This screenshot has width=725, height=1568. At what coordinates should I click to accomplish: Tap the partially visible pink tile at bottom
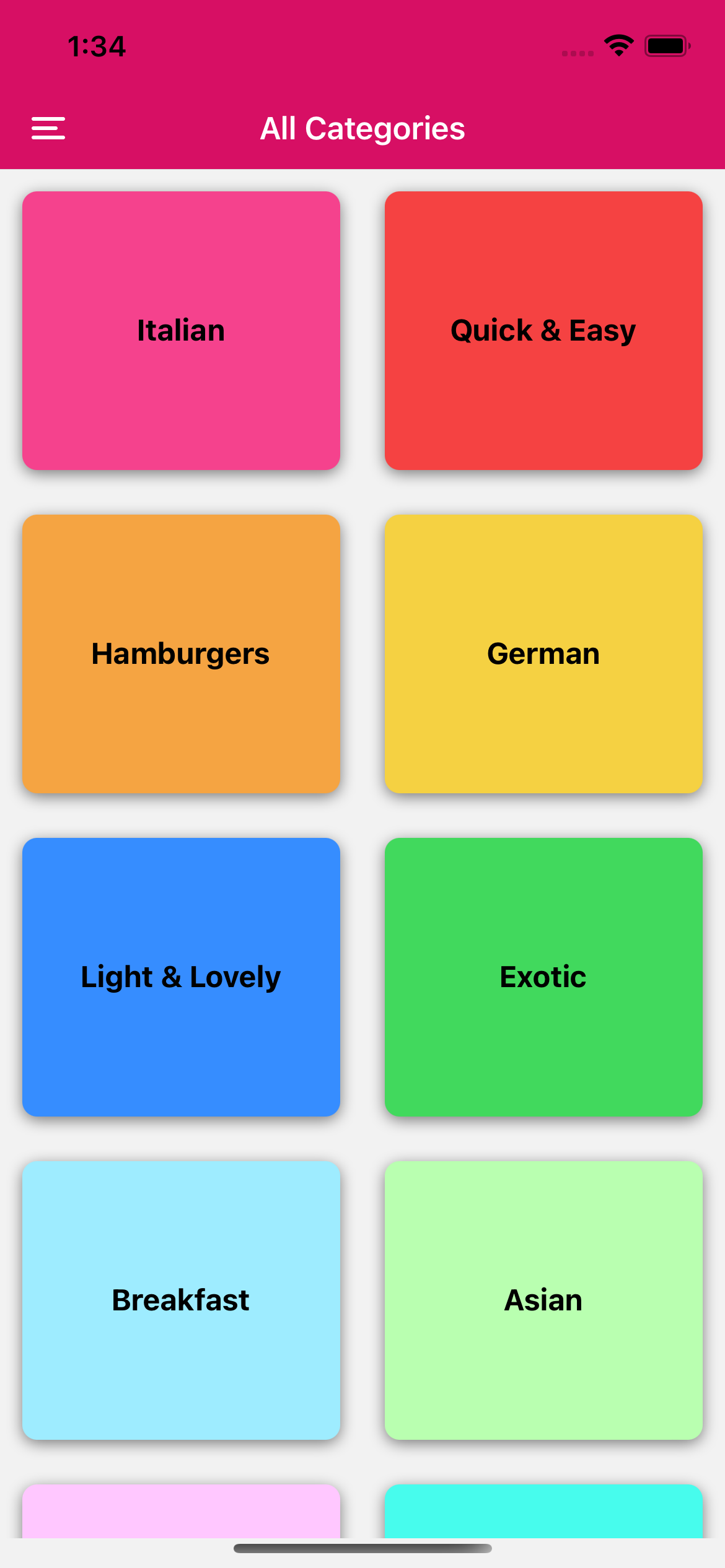pos(181,1517)
